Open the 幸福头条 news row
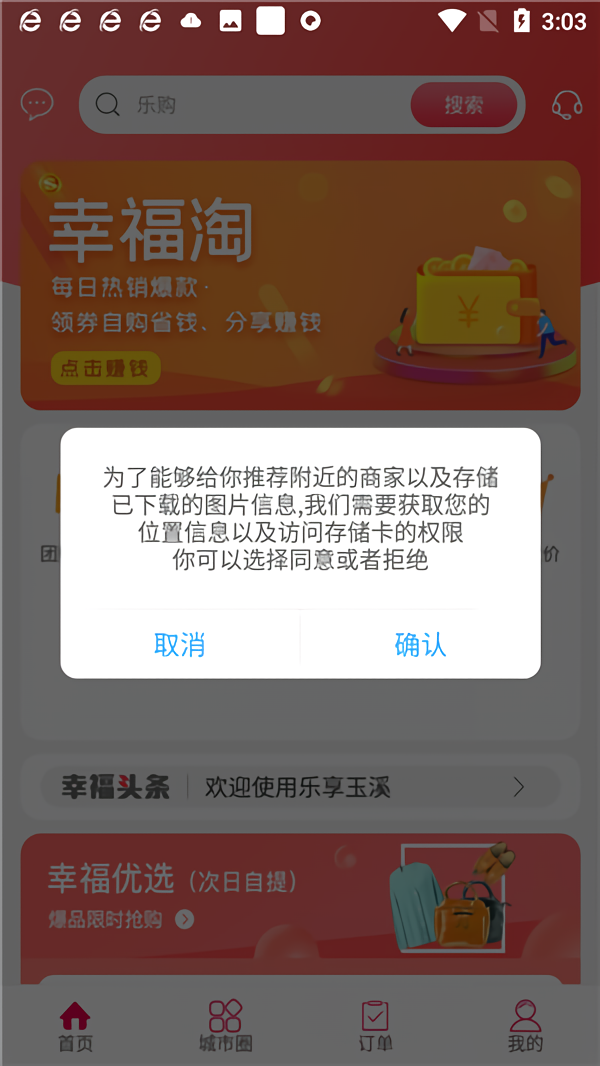The height and width of the screenshot is (1066, 600). tap(300, 787)
